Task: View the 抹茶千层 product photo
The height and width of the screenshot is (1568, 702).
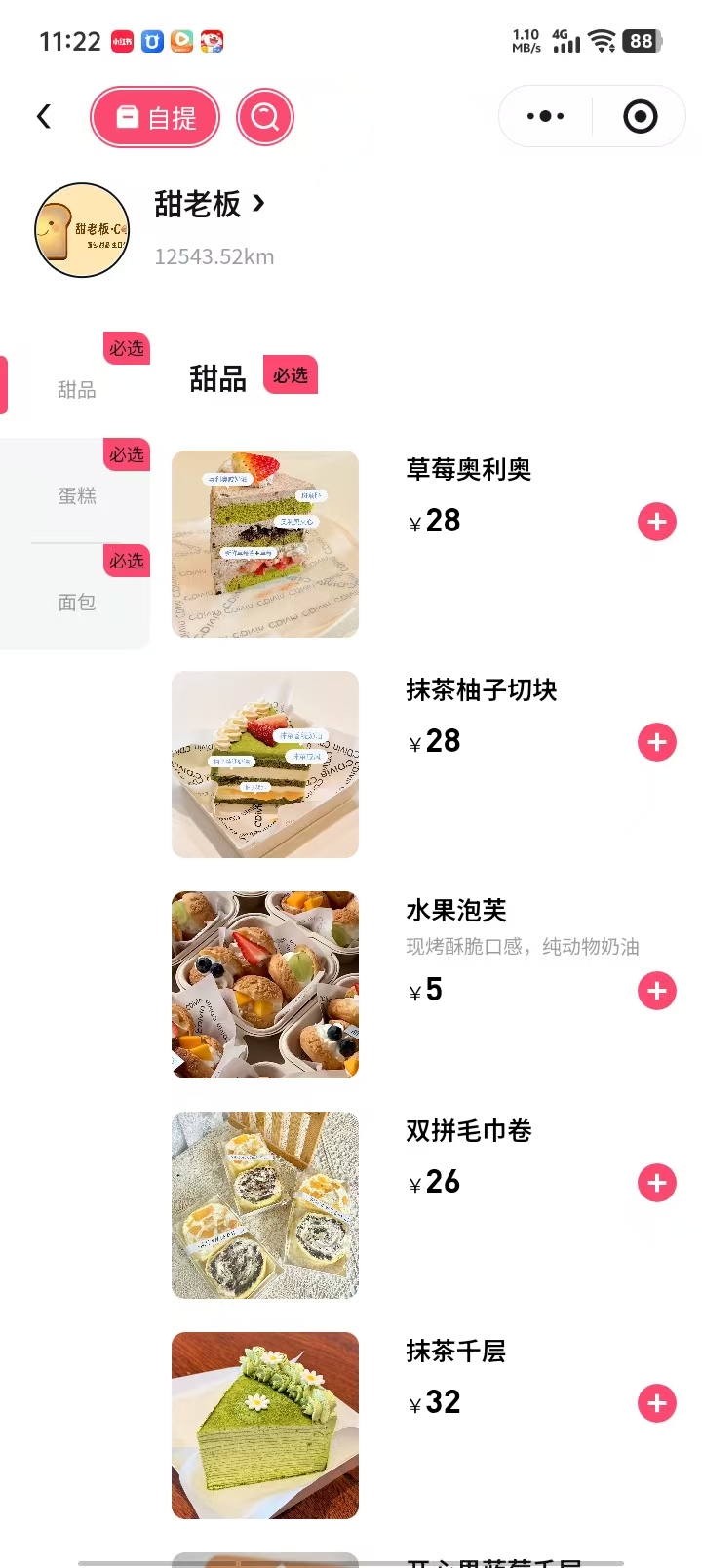Action: (x=265, y=1426)
